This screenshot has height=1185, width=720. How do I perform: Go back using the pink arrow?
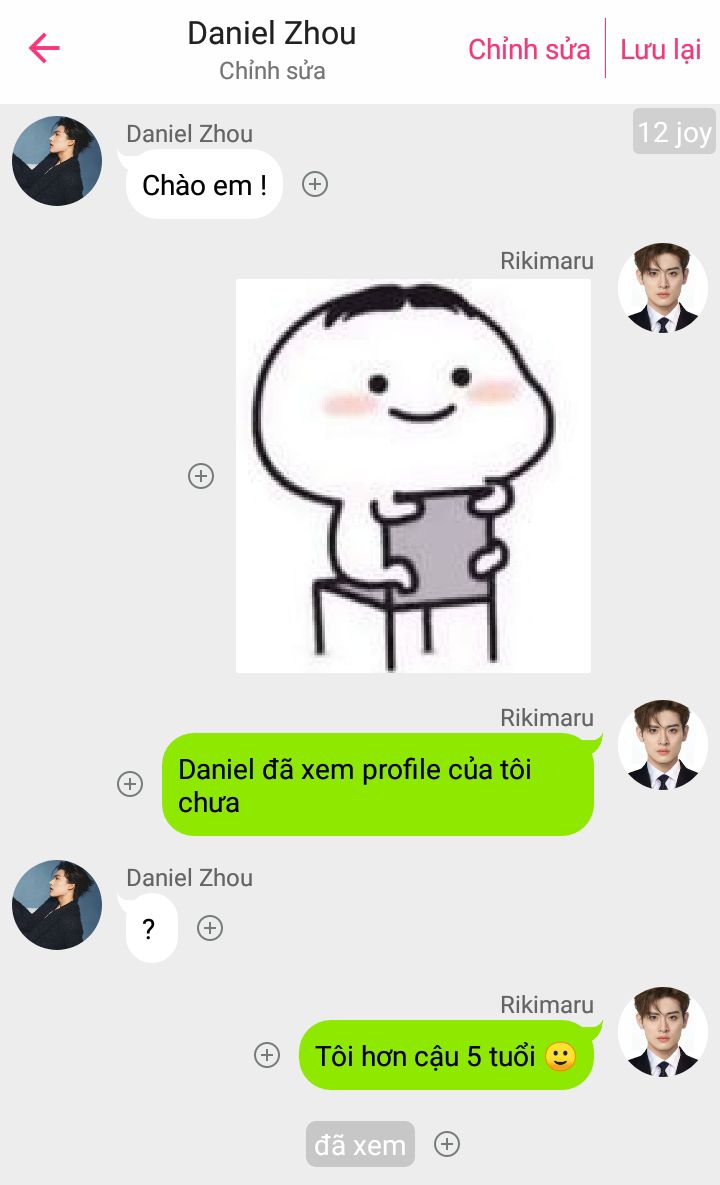[x=44, y=48]
